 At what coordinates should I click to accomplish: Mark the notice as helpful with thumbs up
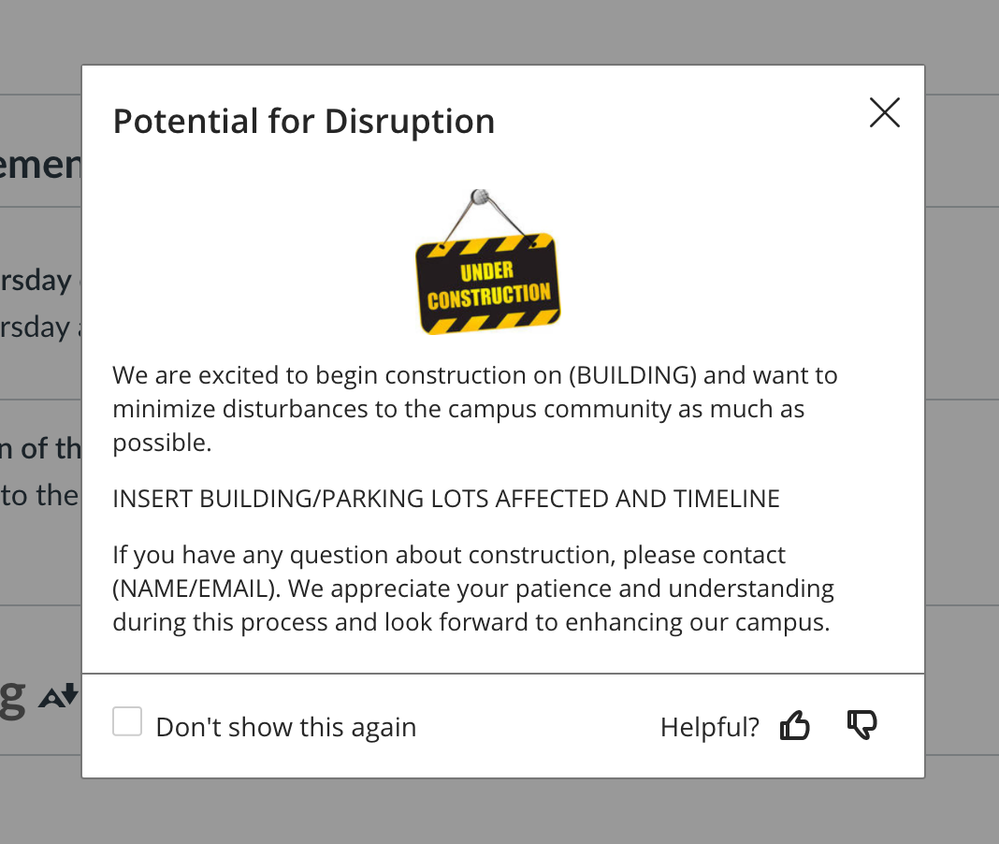click(795, 725)
